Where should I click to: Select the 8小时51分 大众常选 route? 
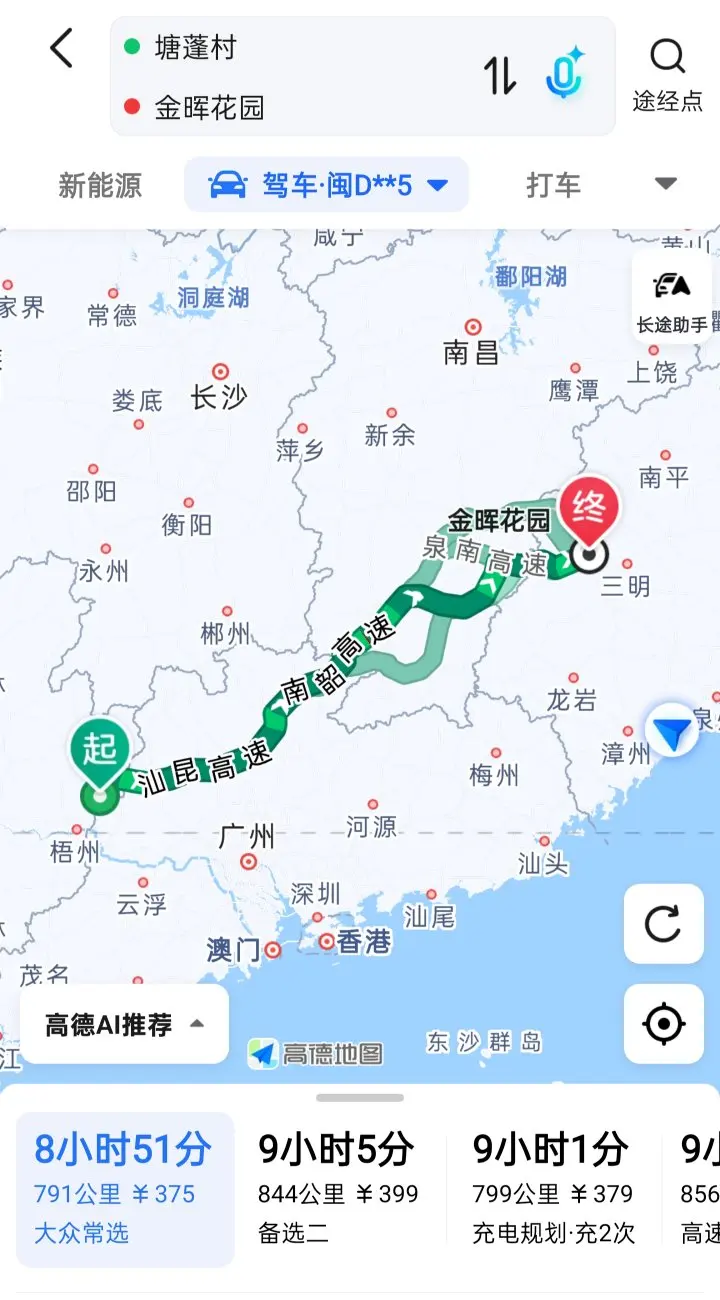[x=125, y=1190]
